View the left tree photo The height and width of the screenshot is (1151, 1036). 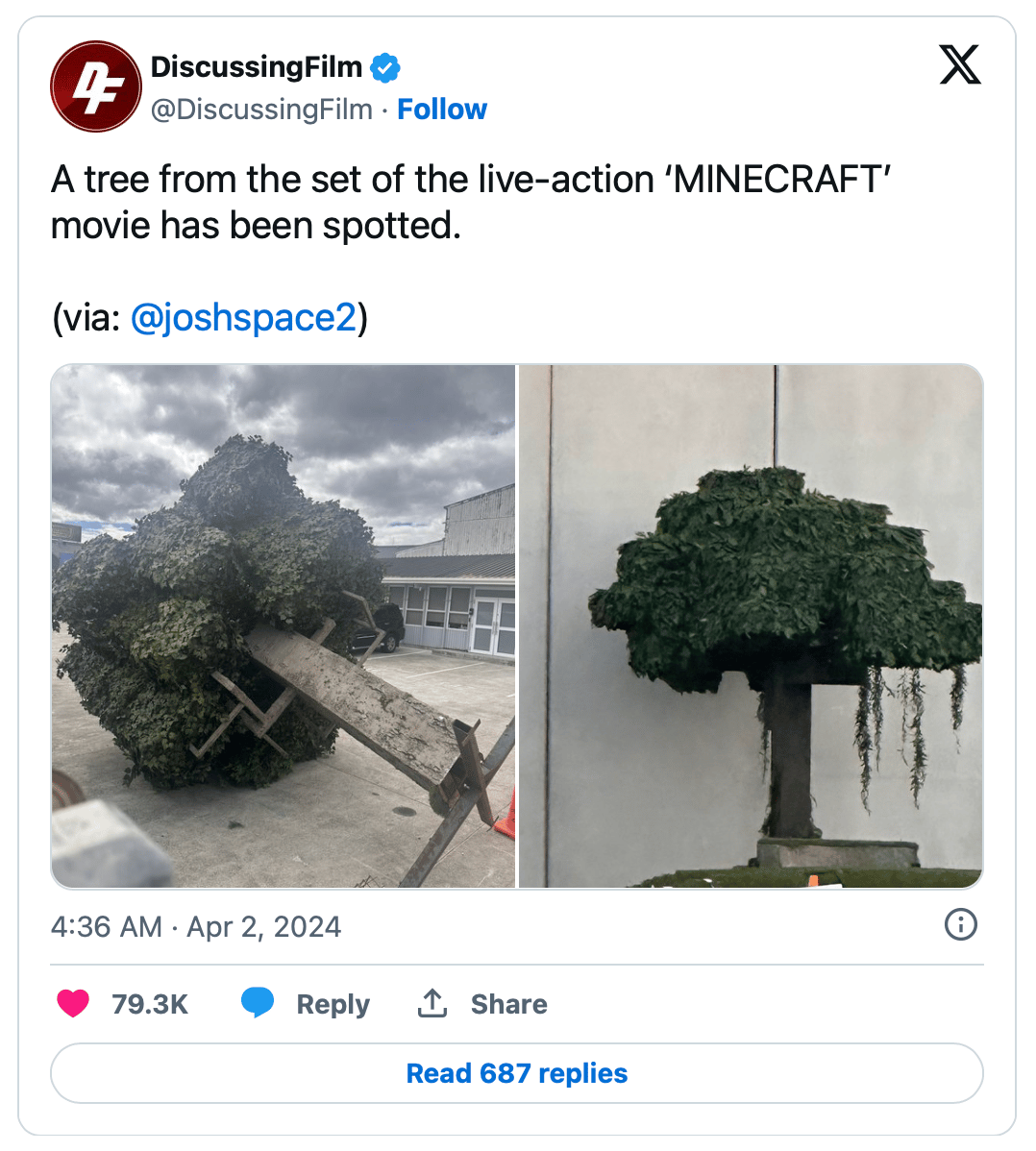tap(284, 625)
